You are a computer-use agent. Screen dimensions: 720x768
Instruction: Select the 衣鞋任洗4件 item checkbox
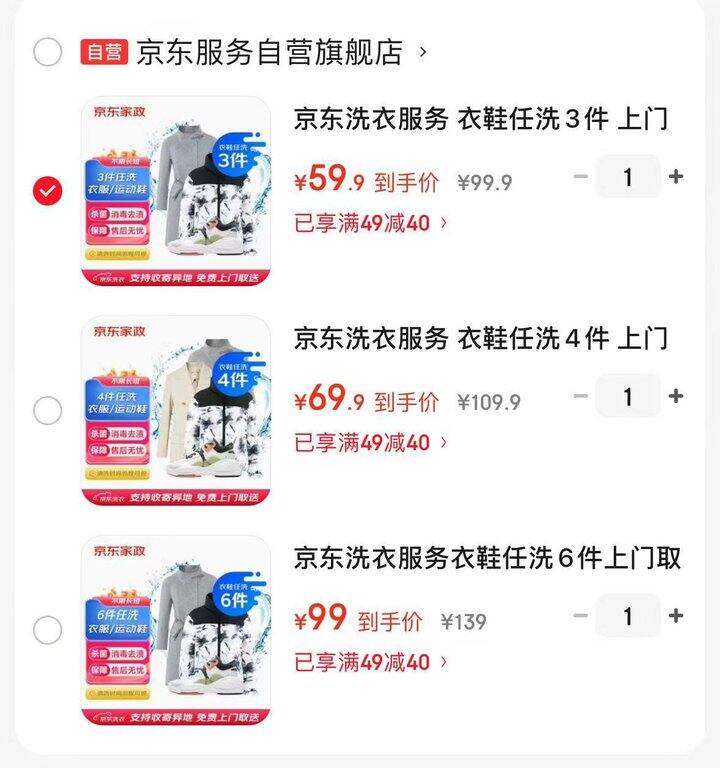tap(47, 411)
